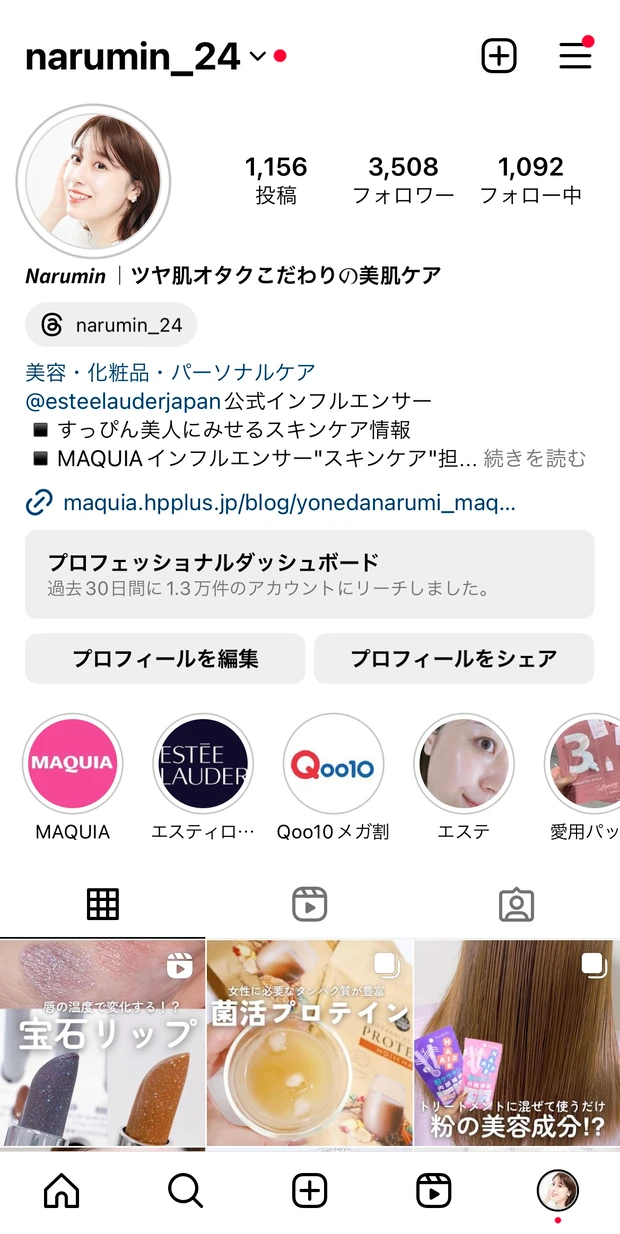
Task: Go to the home feed
Action: (x=62, y=1190)
